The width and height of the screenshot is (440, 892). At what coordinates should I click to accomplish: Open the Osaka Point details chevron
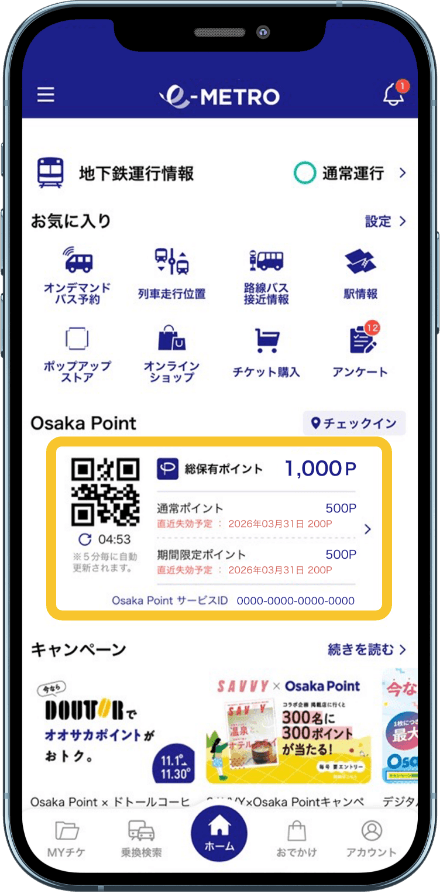click(367, 529)
